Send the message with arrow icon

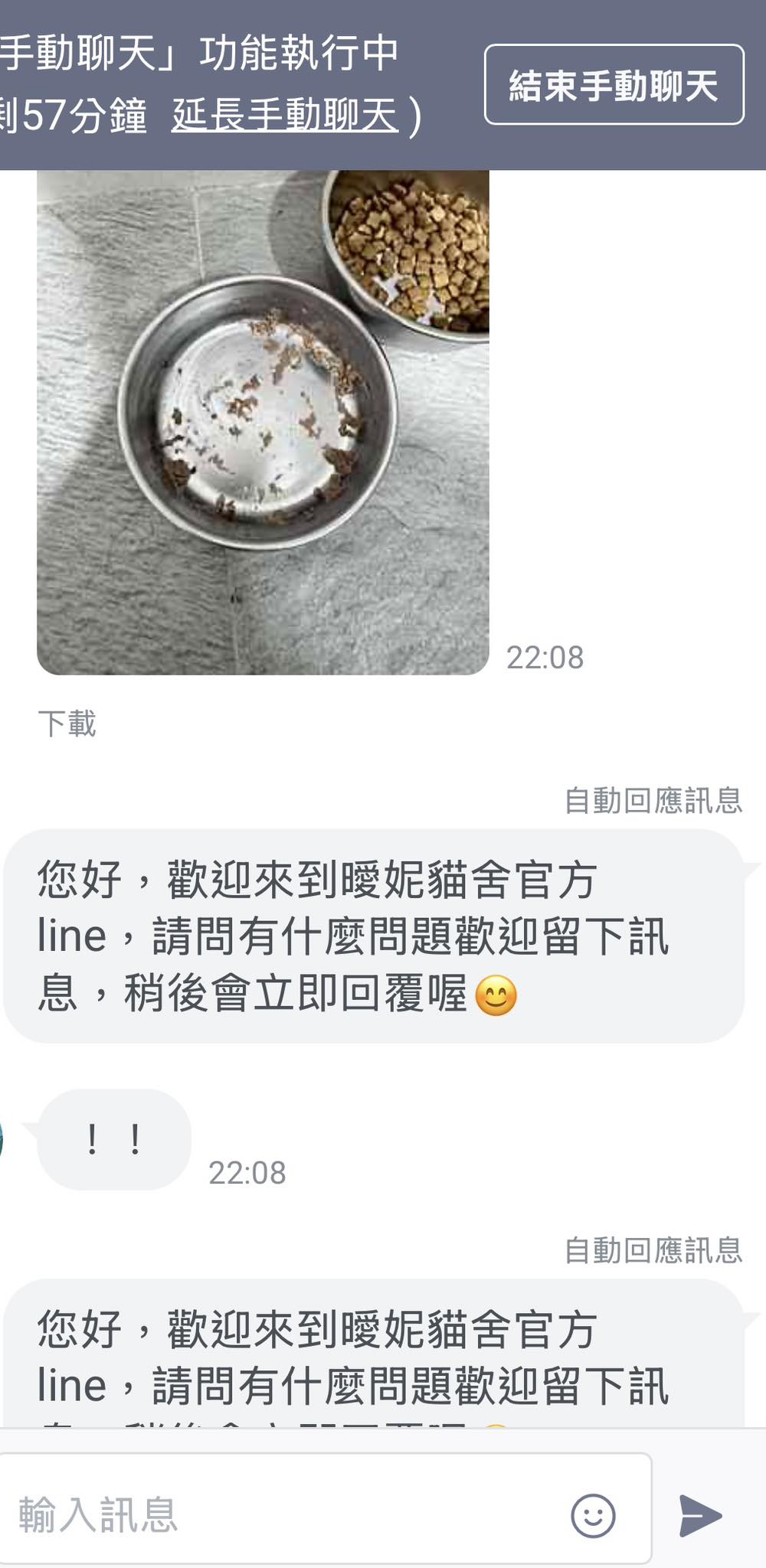click(700, 1514)
